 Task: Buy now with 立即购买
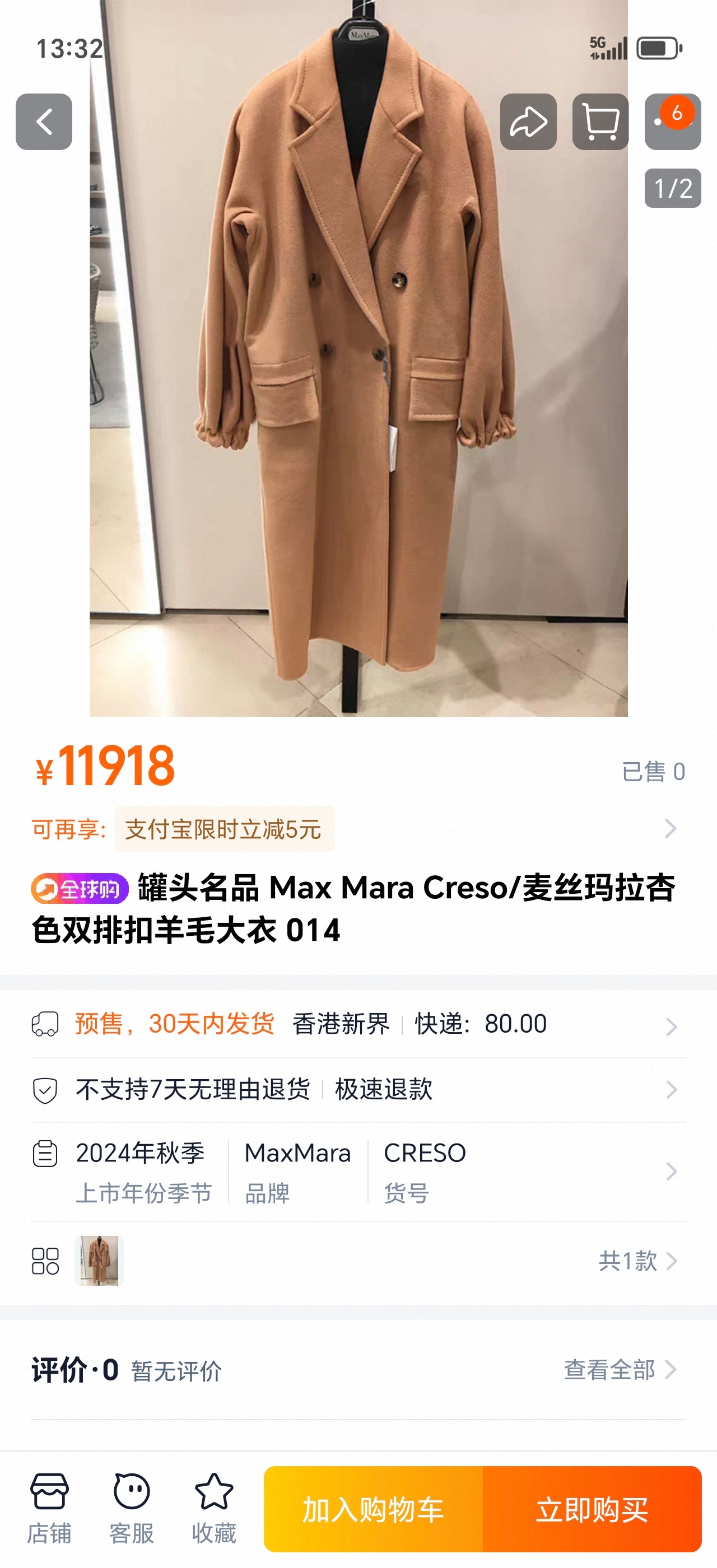click(x=592, y=1510)
